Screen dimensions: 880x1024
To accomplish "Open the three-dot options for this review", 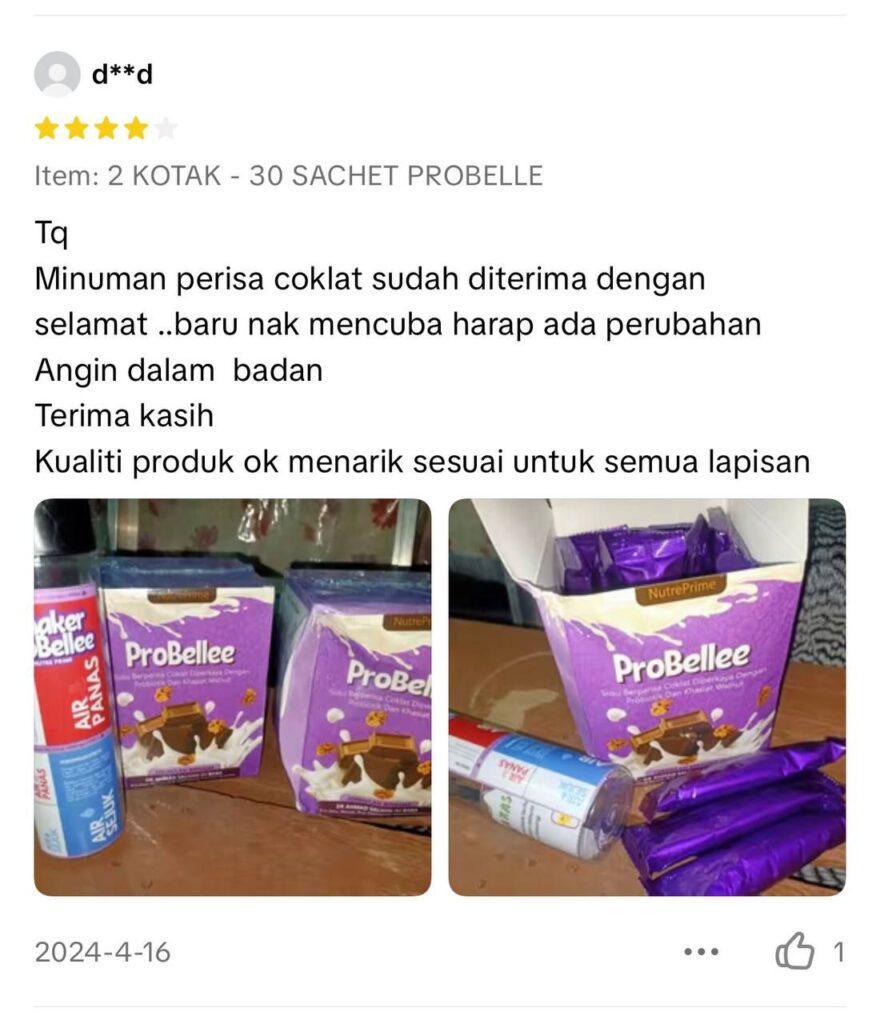I will click(701, 952).
